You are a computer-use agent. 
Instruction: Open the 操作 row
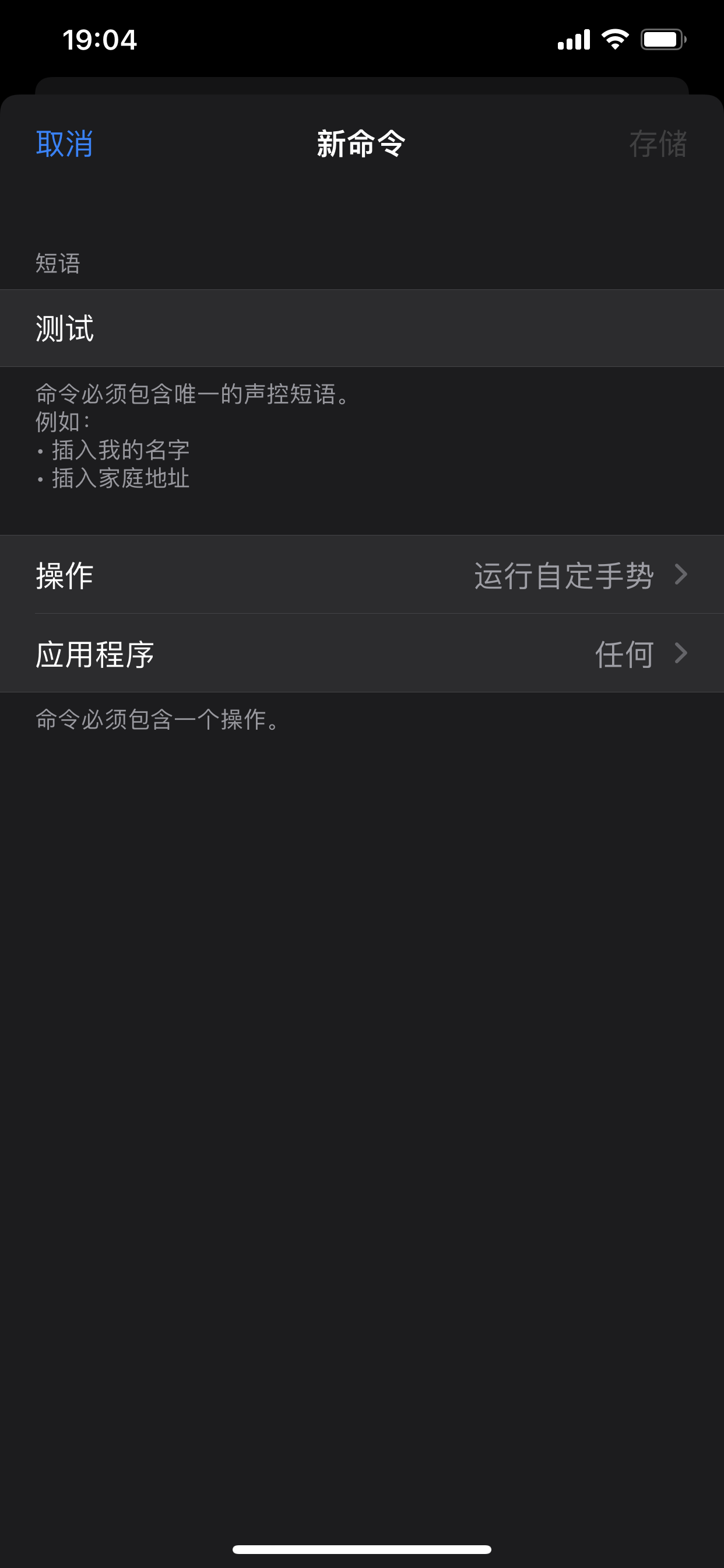pyautogui.click(x=362, y=575)
